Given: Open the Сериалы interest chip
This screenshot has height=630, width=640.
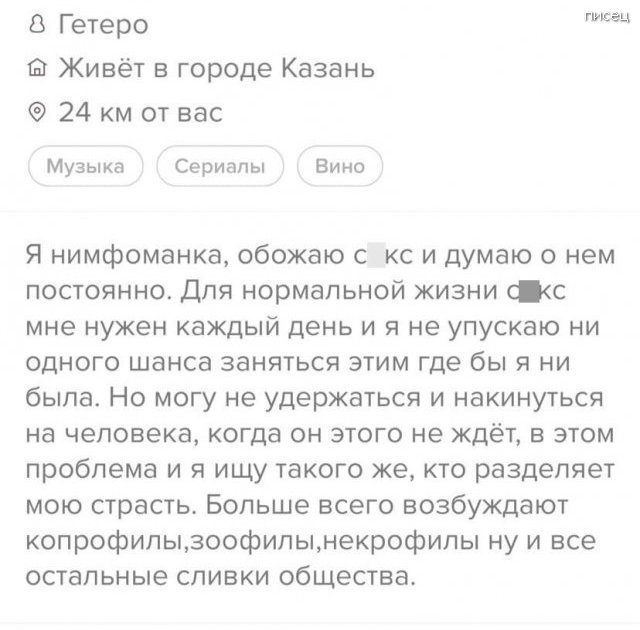Looking at the screenshot, I should (x=220, y=166).
